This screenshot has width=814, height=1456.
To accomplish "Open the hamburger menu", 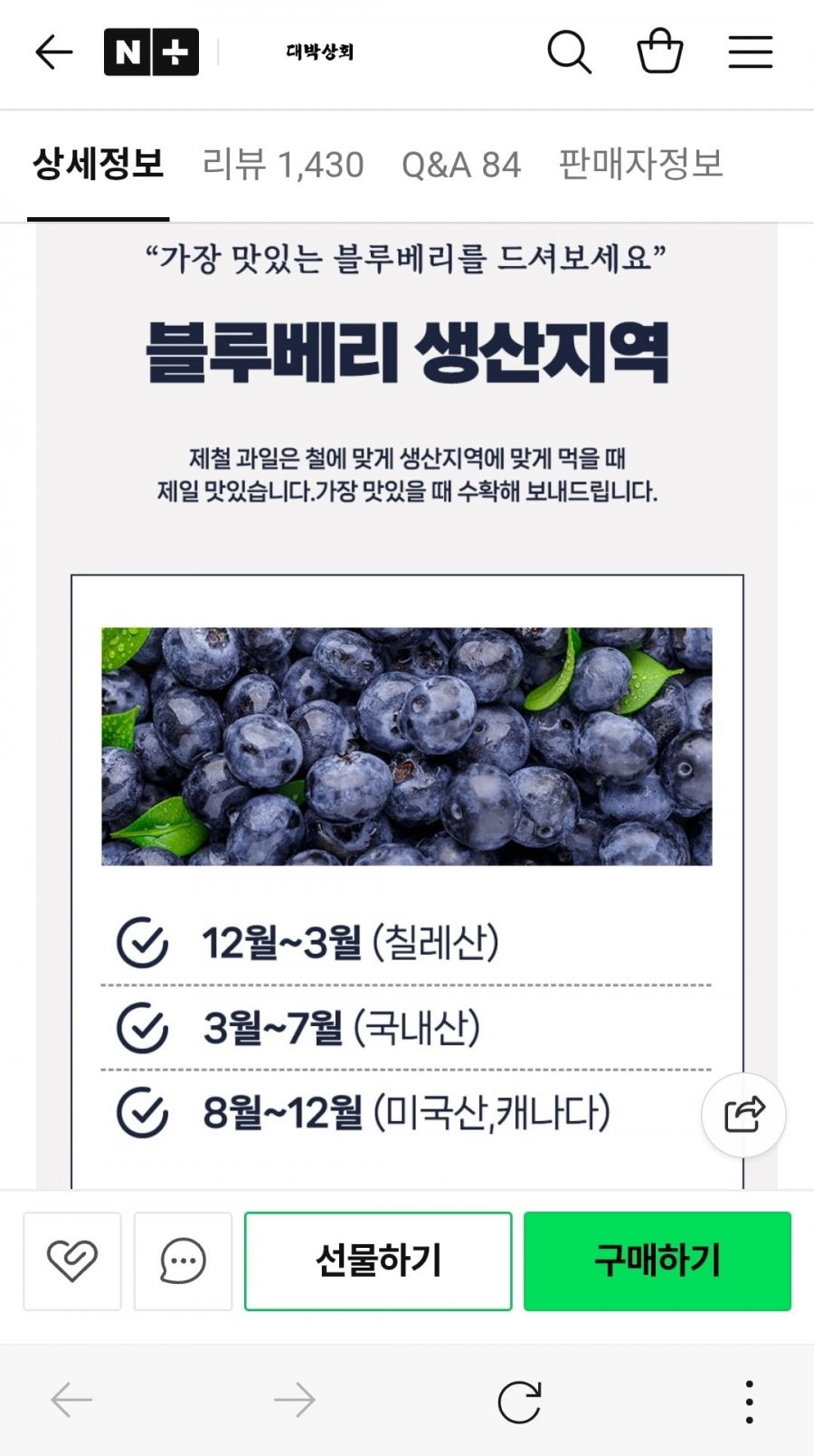I will pyautogui.click(x=750, y=52).
